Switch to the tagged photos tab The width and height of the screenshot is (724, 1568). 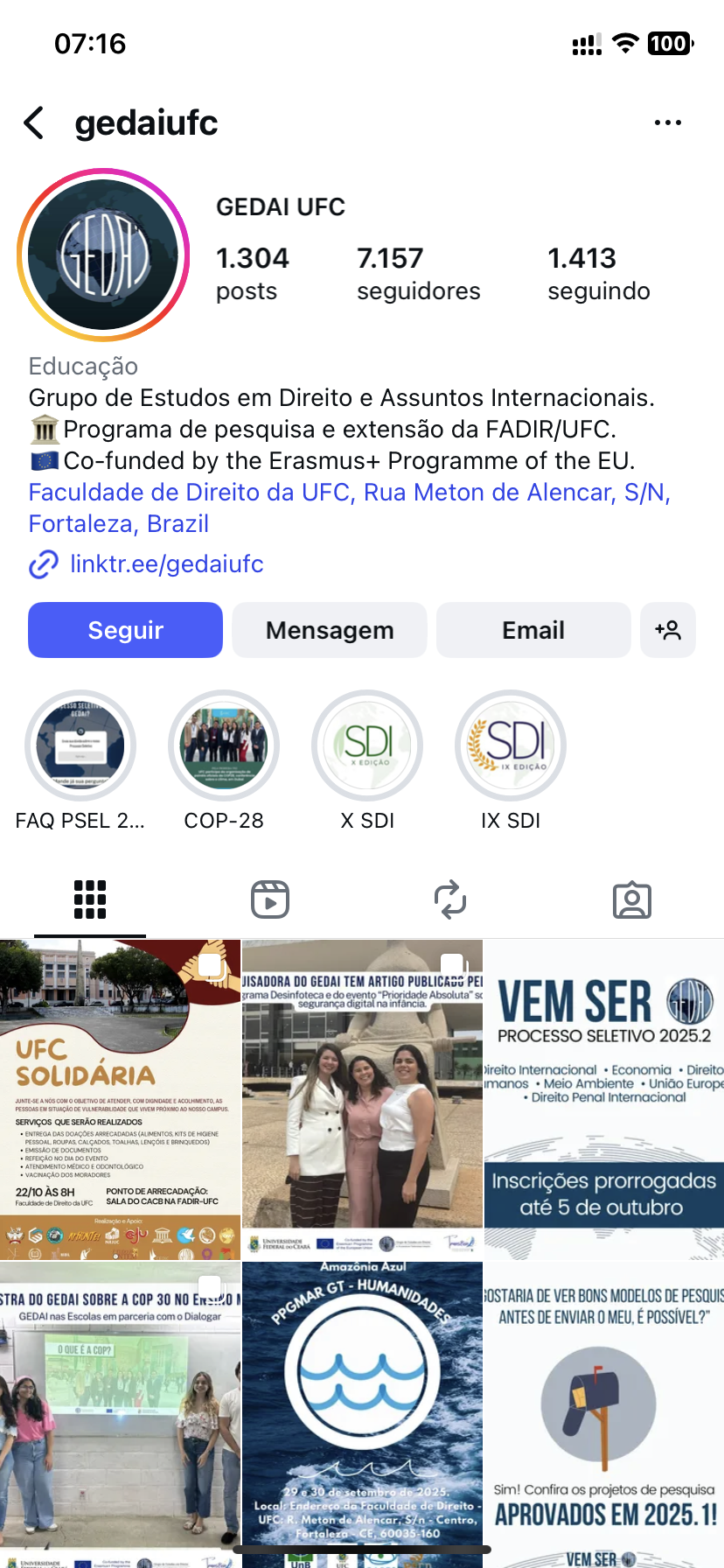(632, 899)
